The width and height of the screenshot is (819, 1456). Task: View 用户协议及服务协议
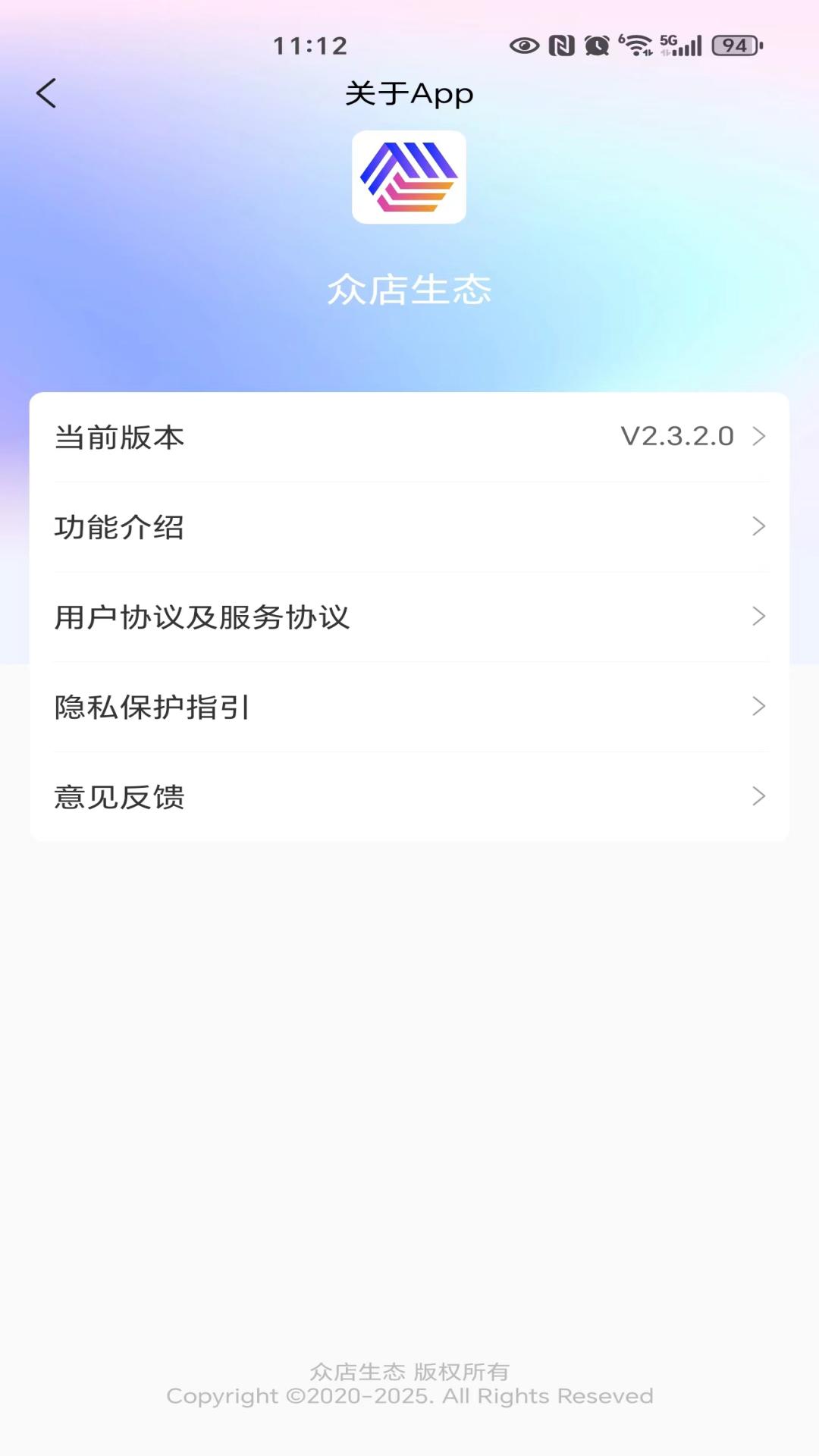(x=409, y=617)
